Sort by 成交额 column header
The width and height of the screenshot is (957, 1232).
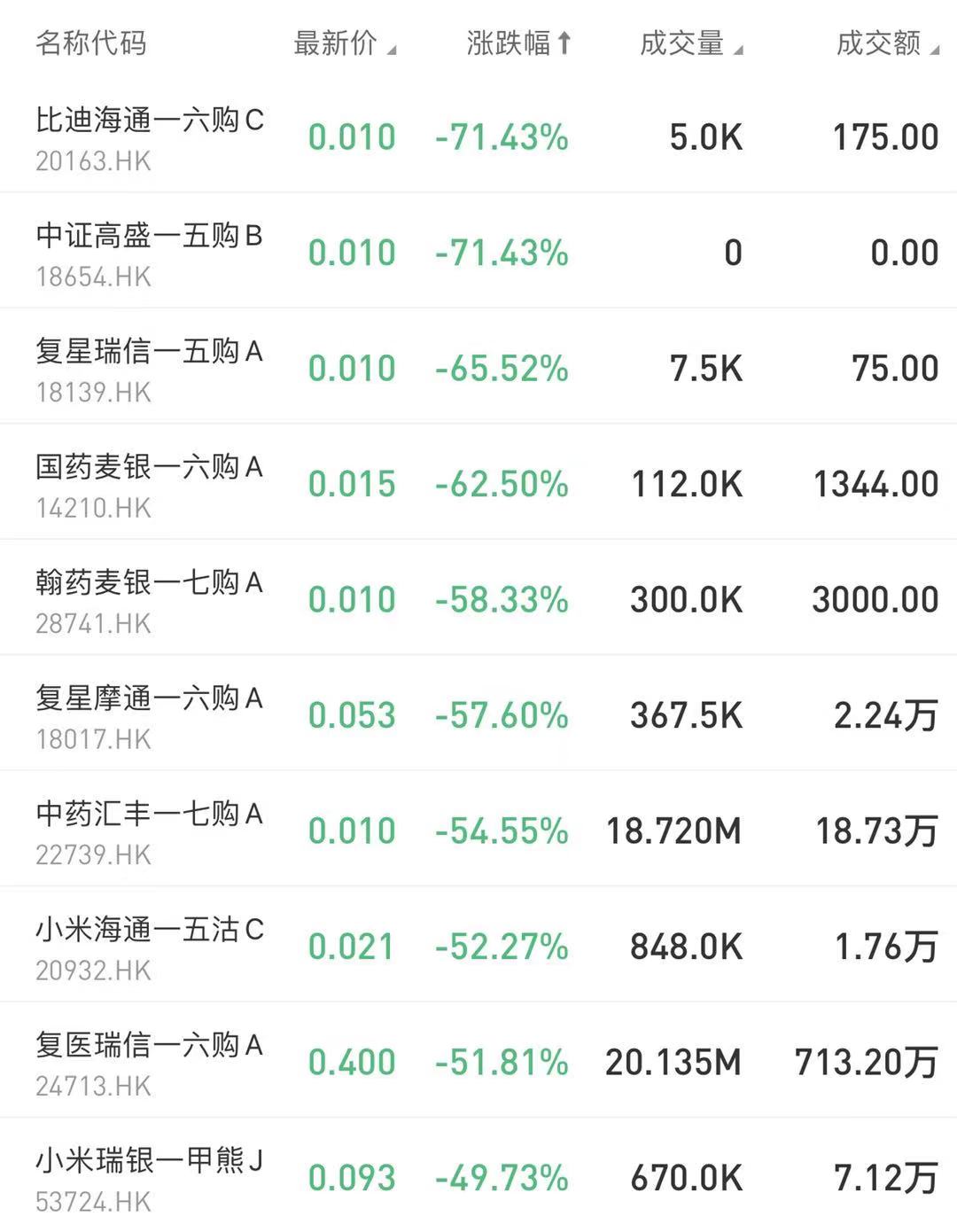886,43
